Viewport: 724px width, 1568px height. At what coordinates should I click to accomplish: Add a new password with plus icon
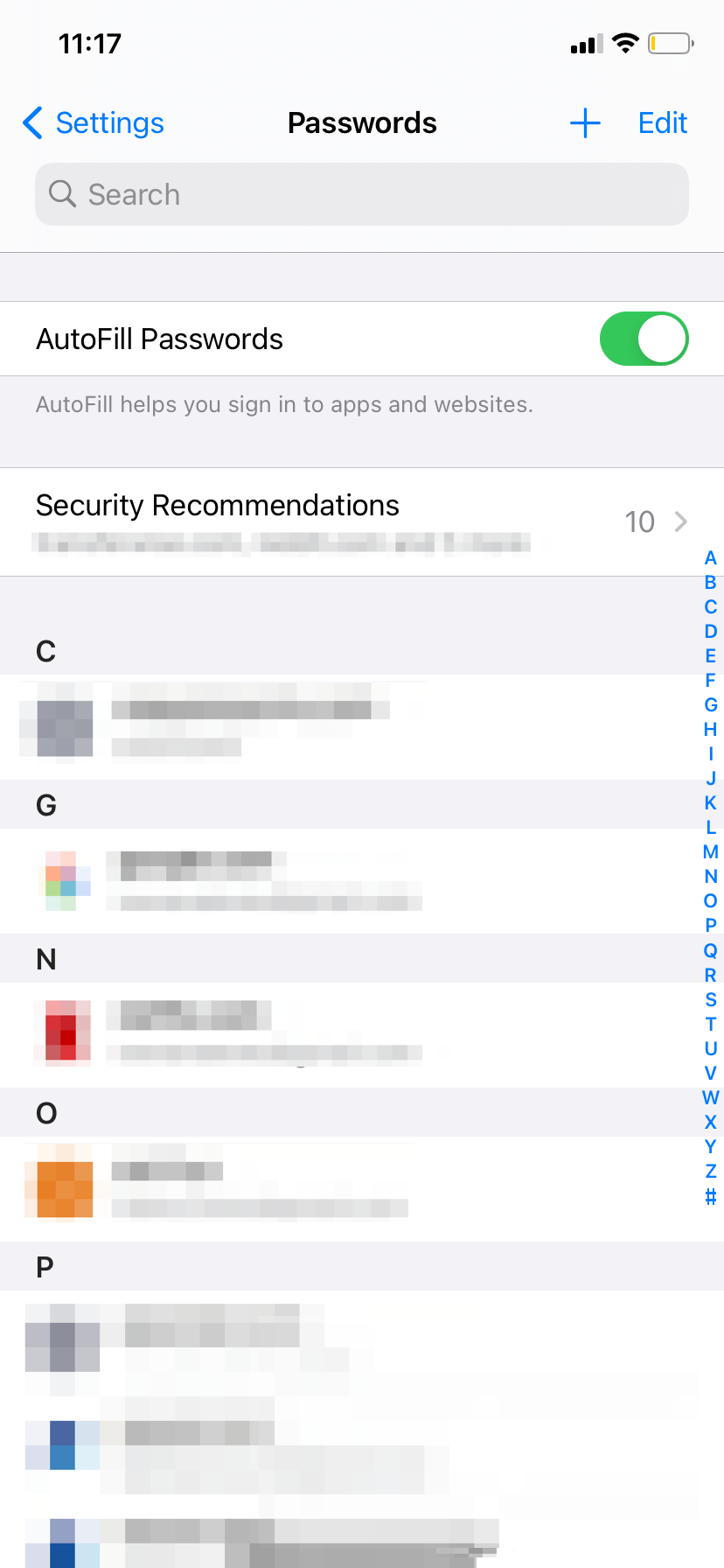tap(585, 123)
